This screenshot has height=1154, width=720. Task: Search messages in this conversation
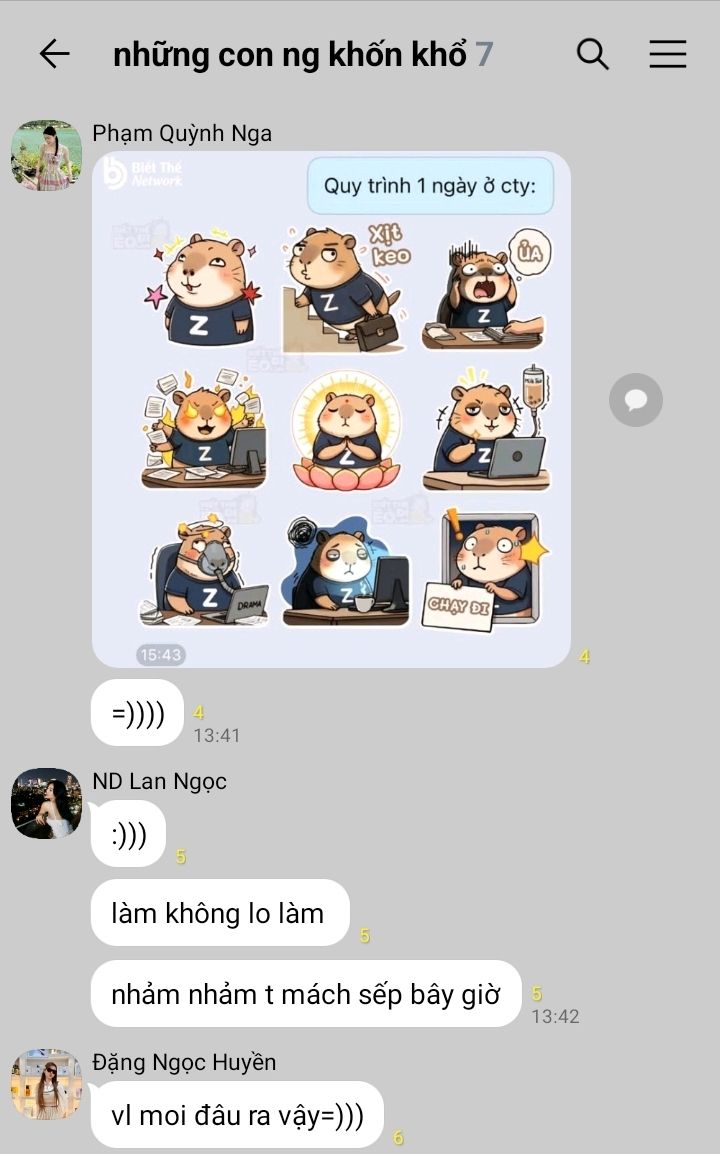coord(592,54)
